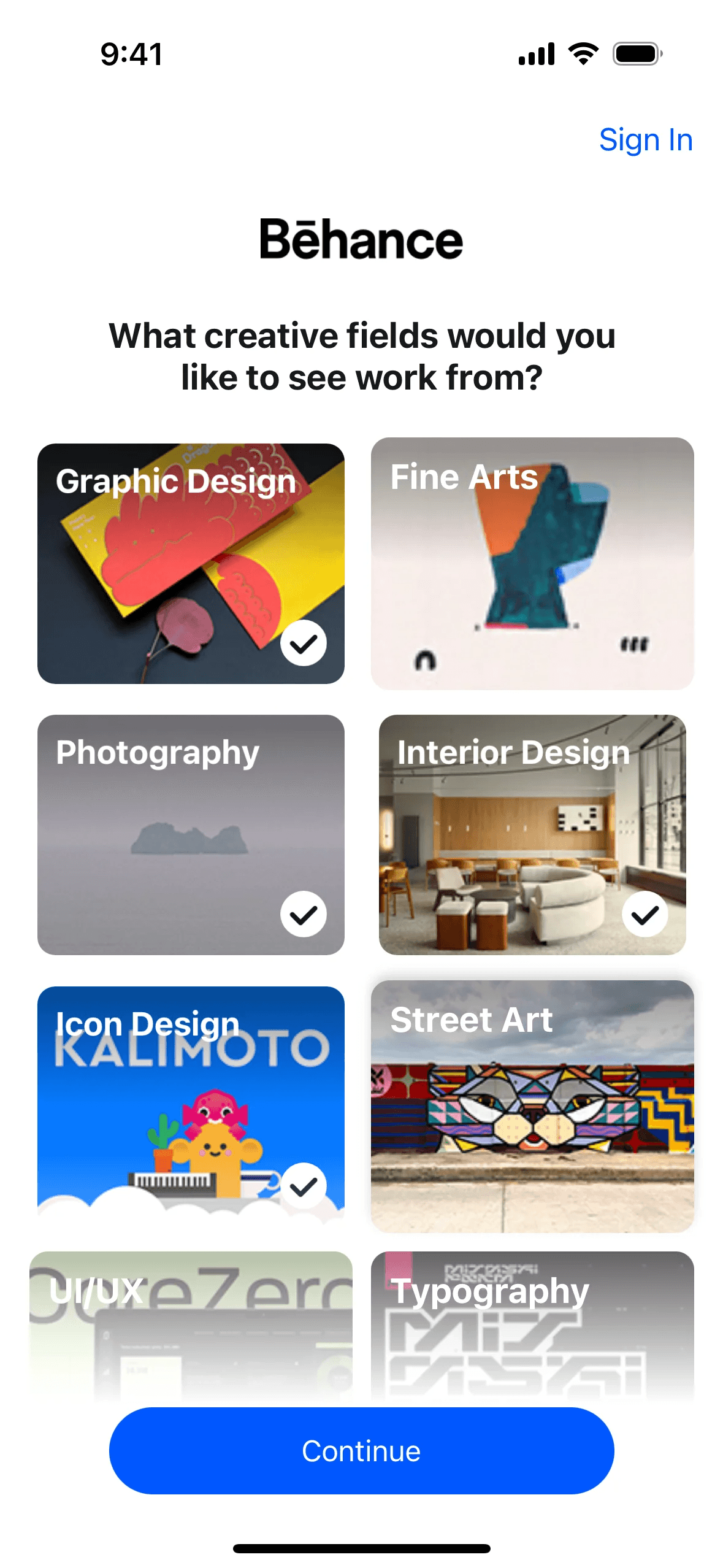The width and height of the screenshot is (723, 1568).
Task: Pick the UI/UX creative field
Action: pyautogui.click(x=191, y=1325)
